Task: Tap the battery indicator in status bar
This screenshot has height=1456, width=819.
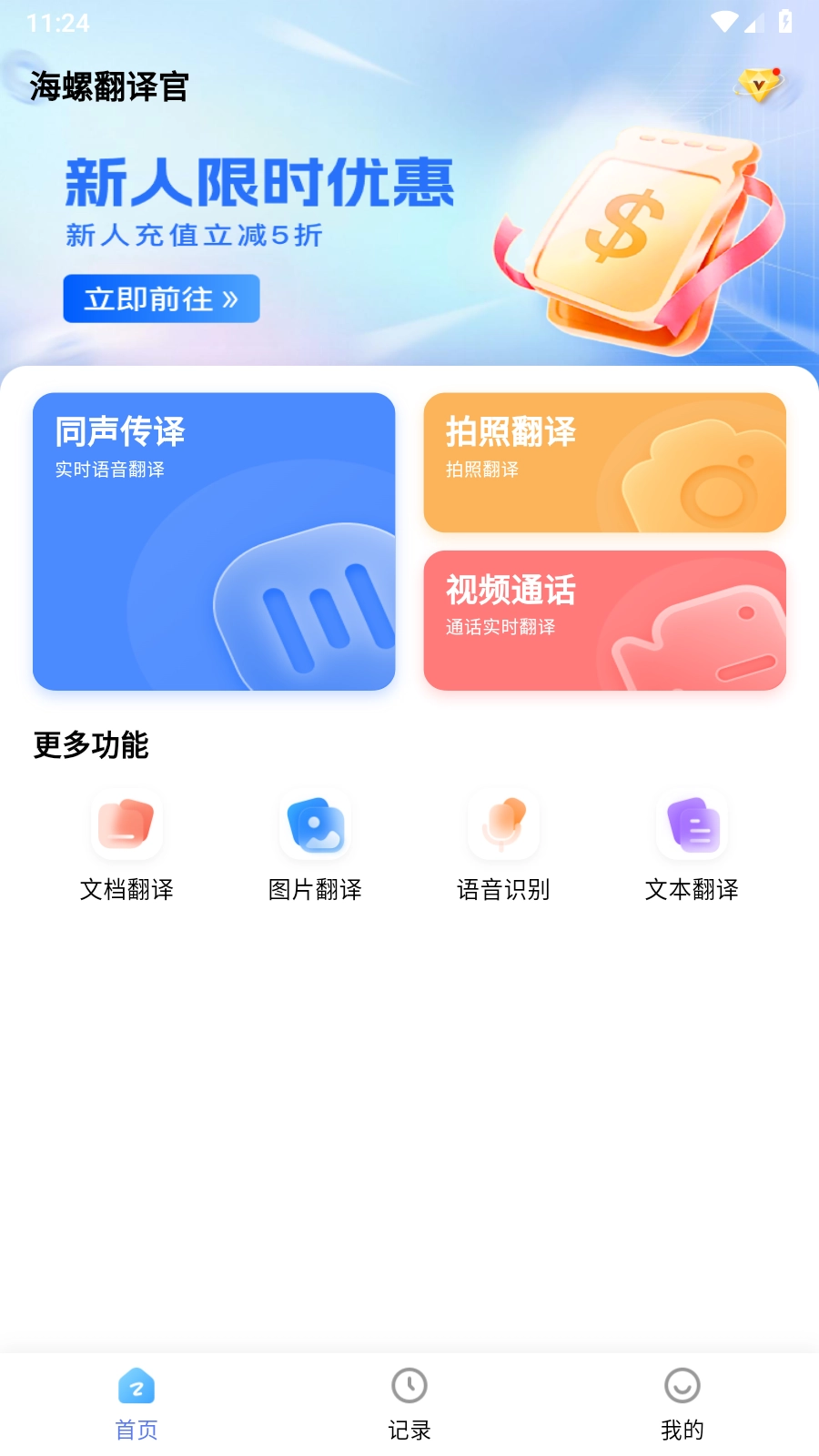Action: tap(784, 20)
